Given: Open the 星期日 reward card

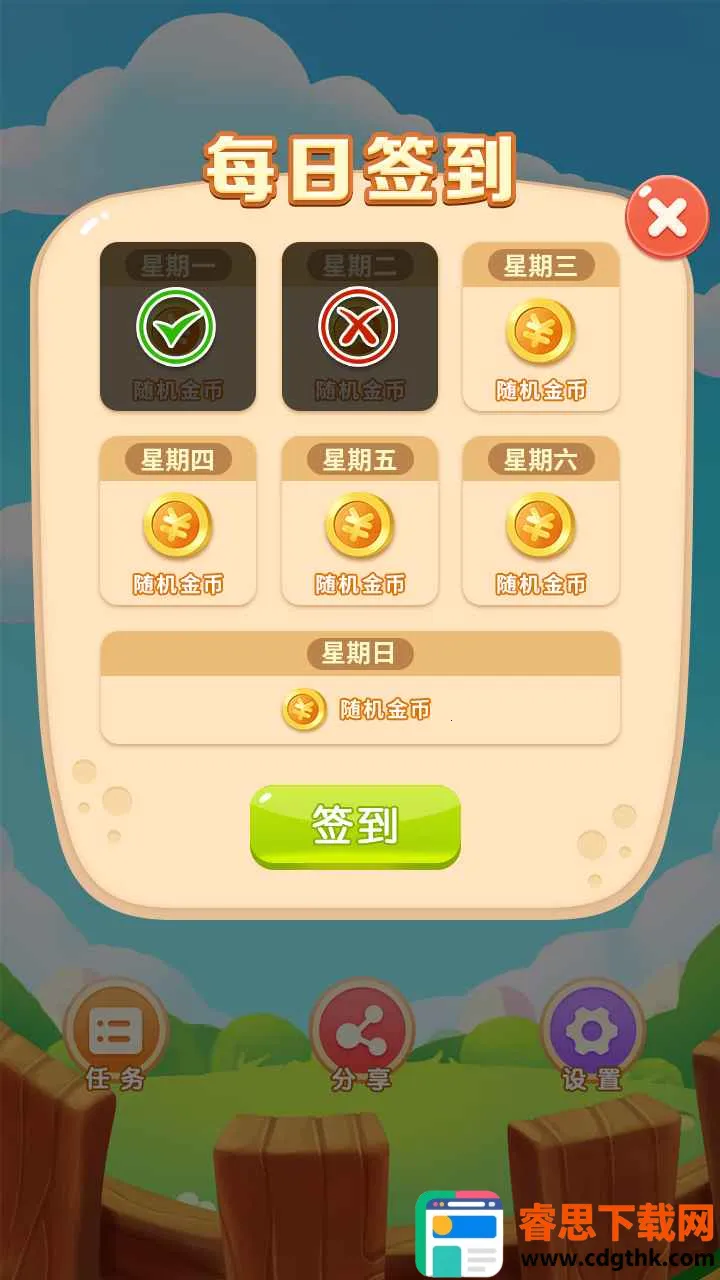Looking at the screenshot, I should [x=360, y=688].
